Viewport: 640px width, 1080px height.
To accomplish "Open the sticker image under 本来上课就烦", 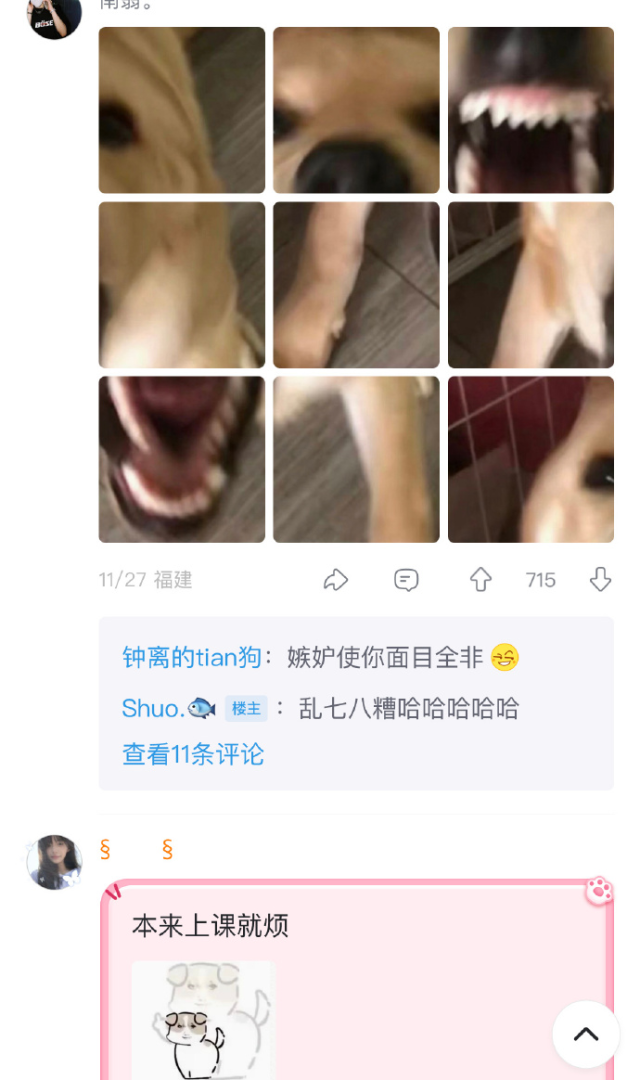I will pos(204,1020).
